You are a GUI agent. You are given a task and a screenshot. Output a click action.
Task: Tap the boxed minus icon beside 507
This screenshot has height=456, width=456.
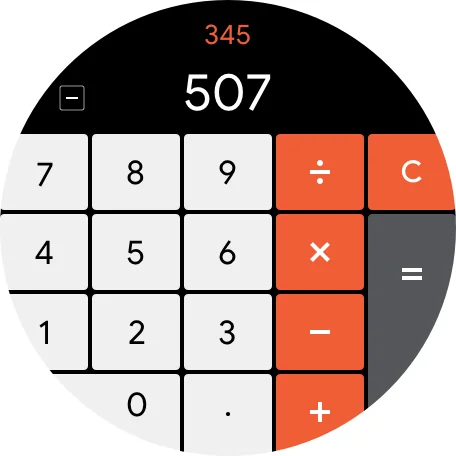[72, 98]
